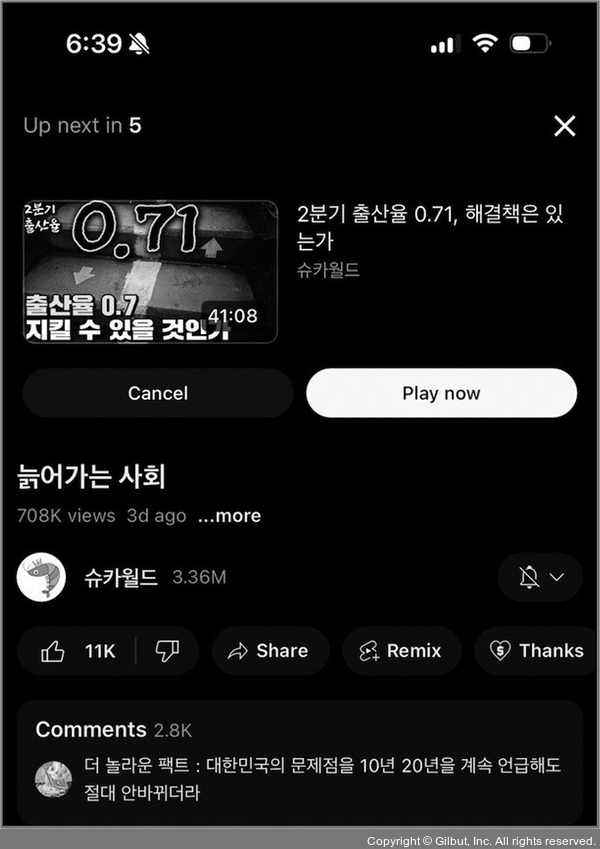Open the Comments section
This screenshot has width=600, height=849.
click(x=299, y=762)
